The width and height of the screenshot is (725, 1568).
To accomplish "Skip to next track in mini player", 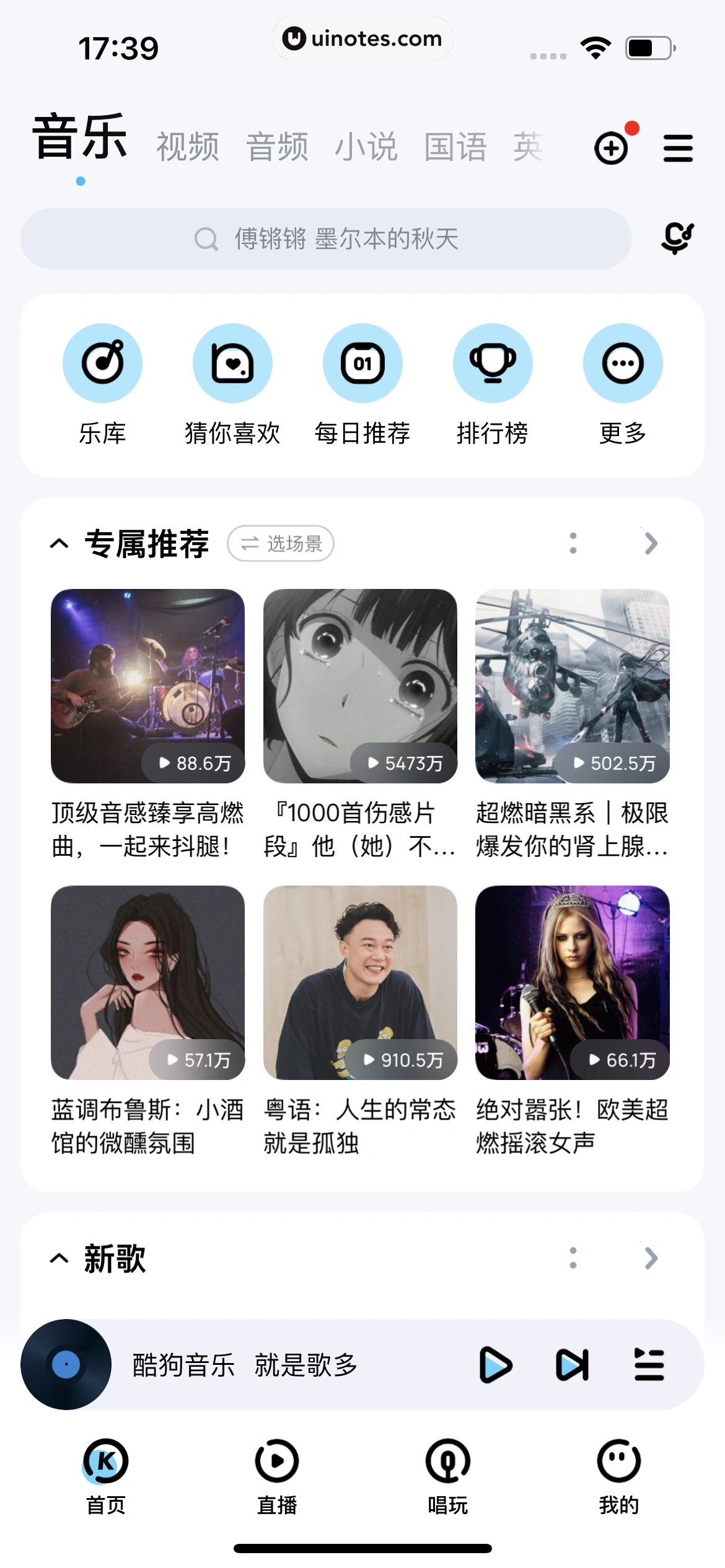I will [572, 1365].
